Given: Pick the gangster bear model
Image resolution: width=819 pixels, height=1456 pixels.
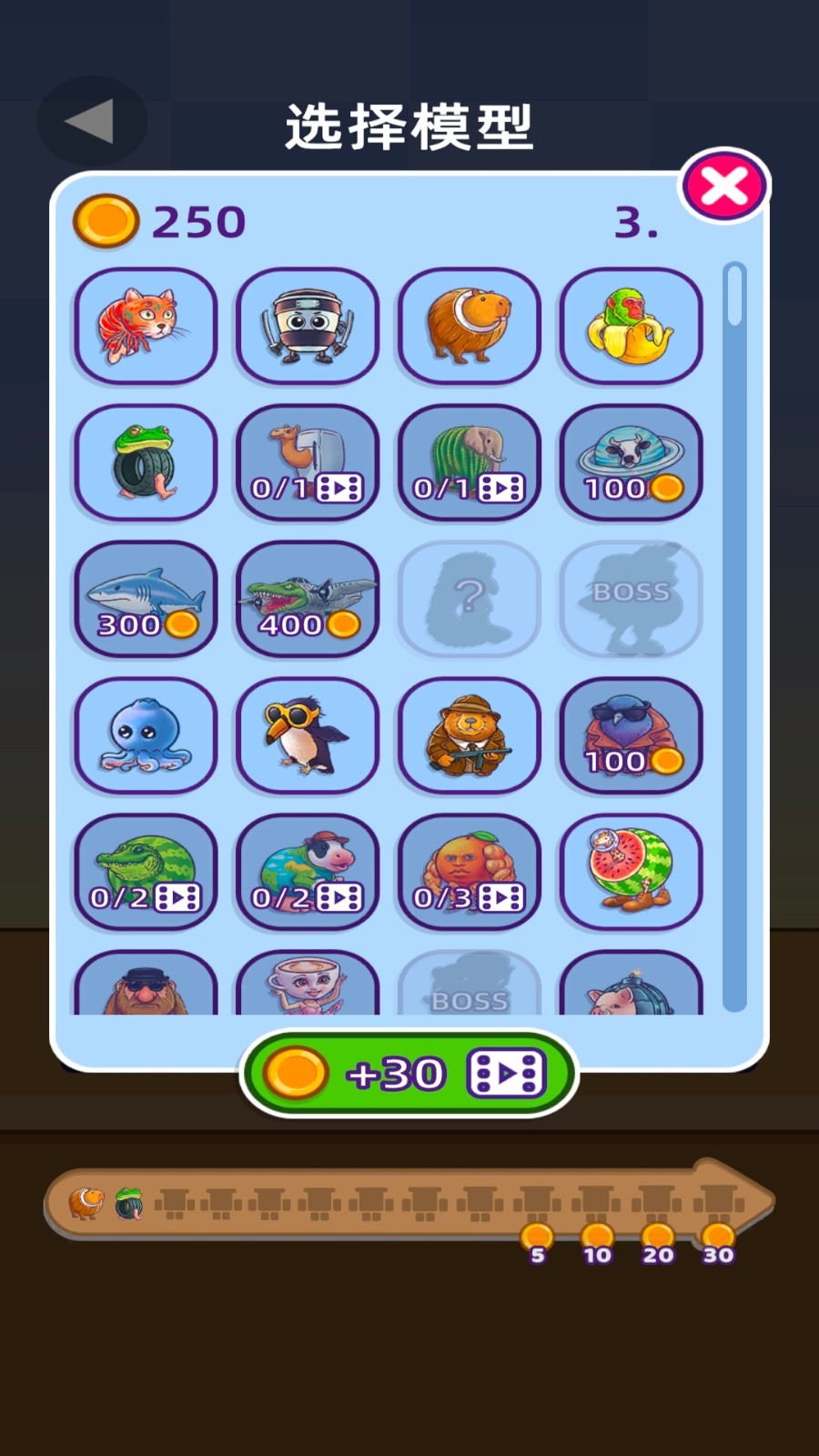Looking at the screenshot, I should 469,735.
